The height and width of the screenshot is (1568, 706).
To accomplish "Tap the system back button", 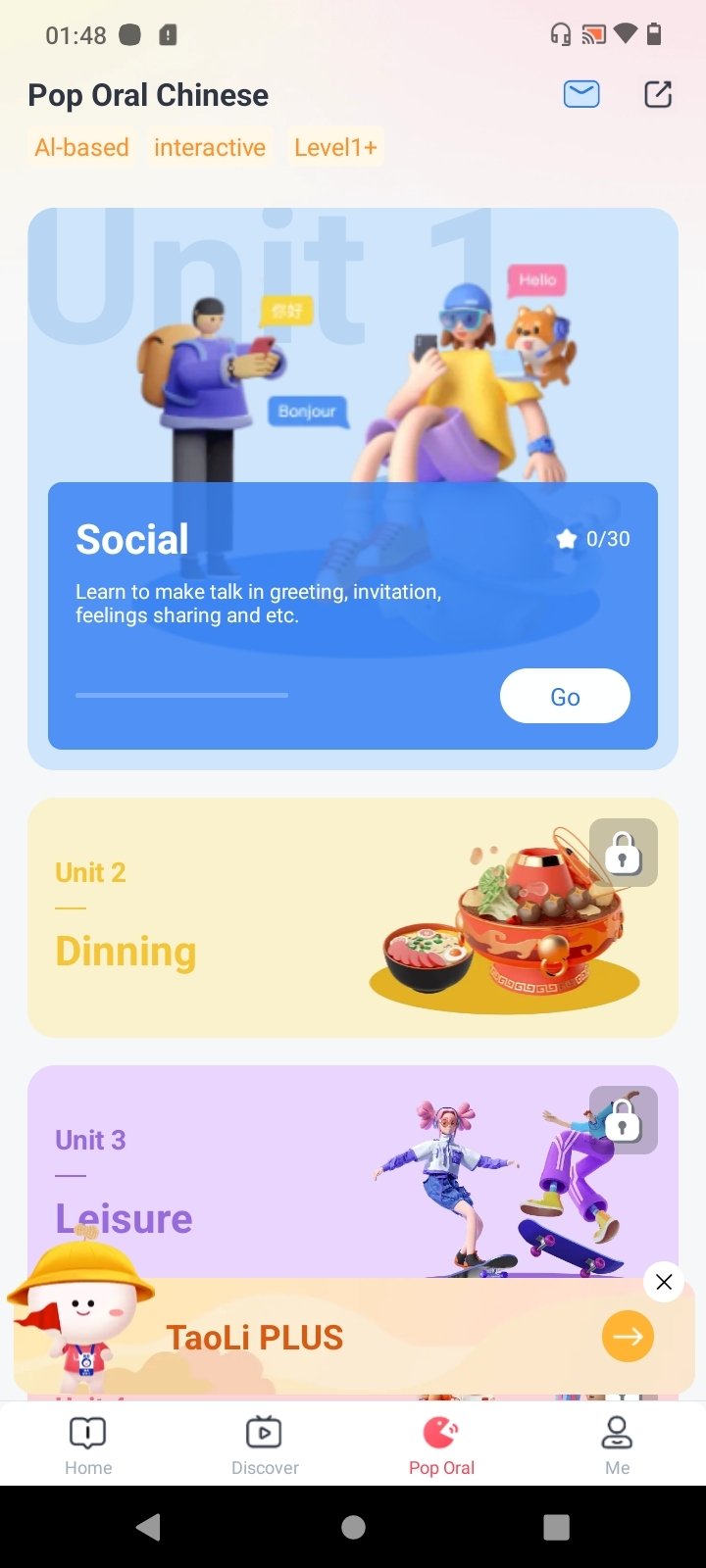I will 148,1527.
